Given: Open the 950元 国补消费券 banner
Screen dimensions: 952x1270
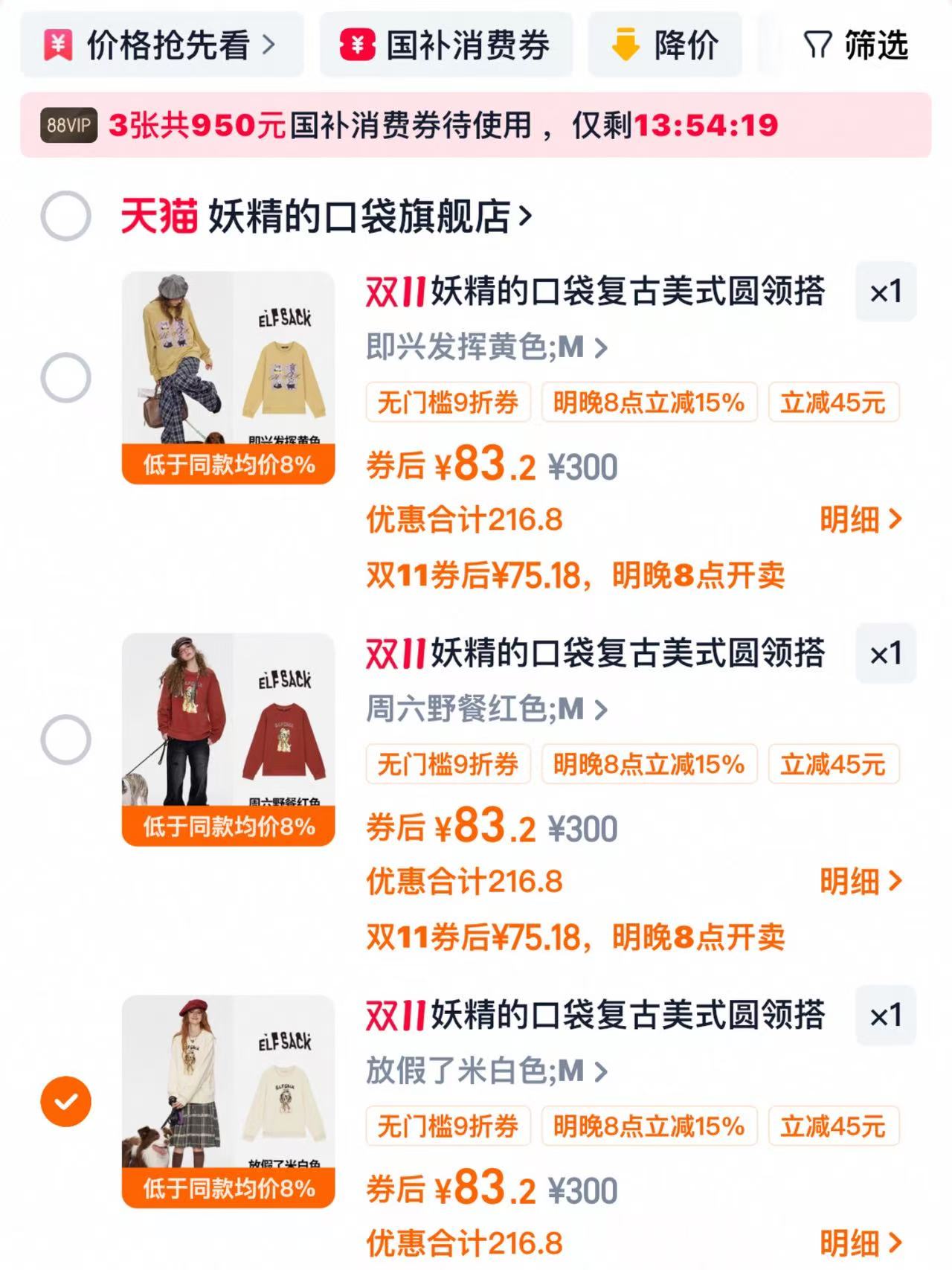Looking at the screenshot, I should (x=475, y=125).
